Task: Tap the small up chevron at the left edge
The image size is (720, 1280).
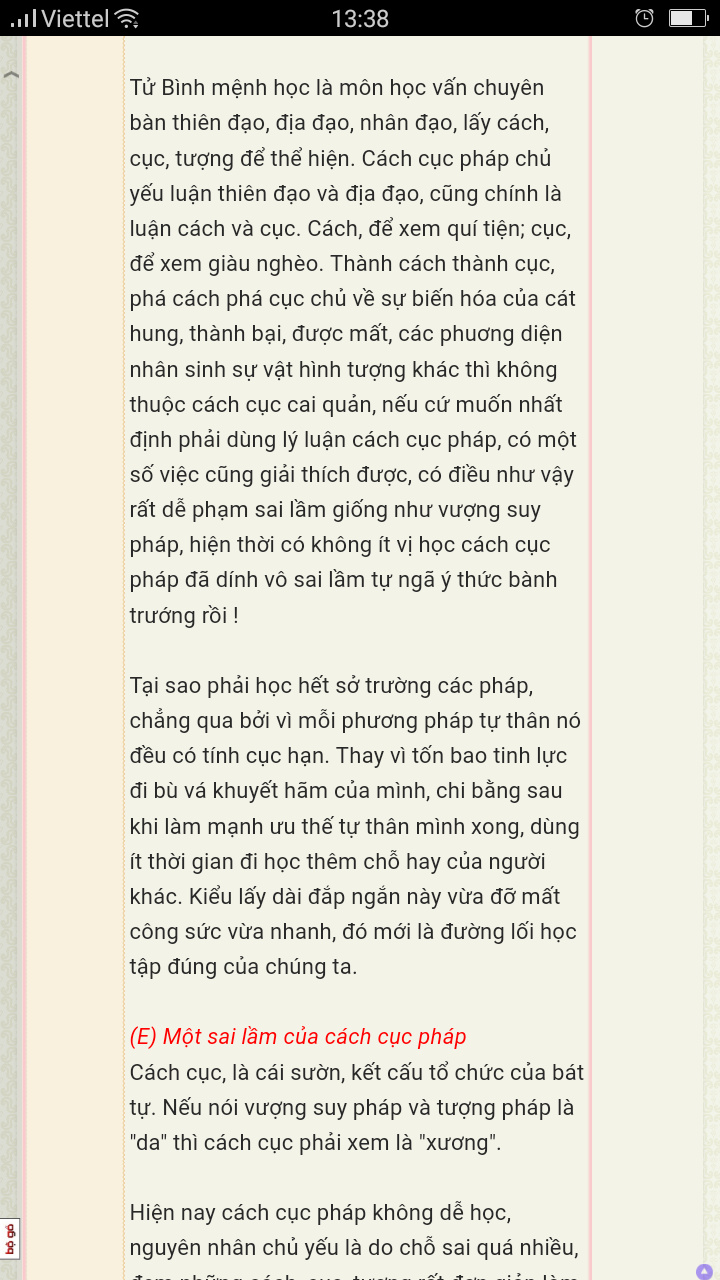Action: (x=11, y=75)
